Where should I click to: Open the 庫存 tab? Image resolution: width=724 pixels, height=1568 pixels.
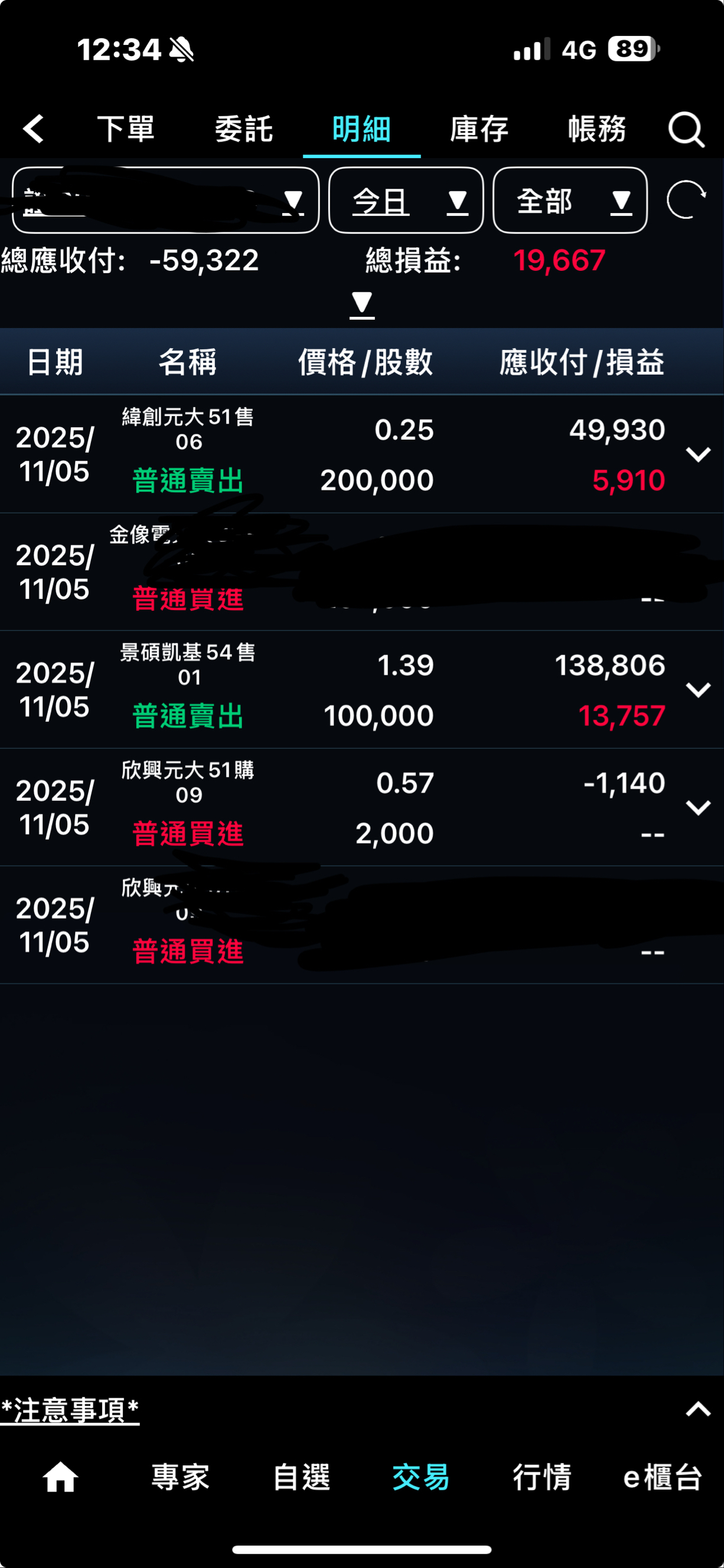point(479,129)
